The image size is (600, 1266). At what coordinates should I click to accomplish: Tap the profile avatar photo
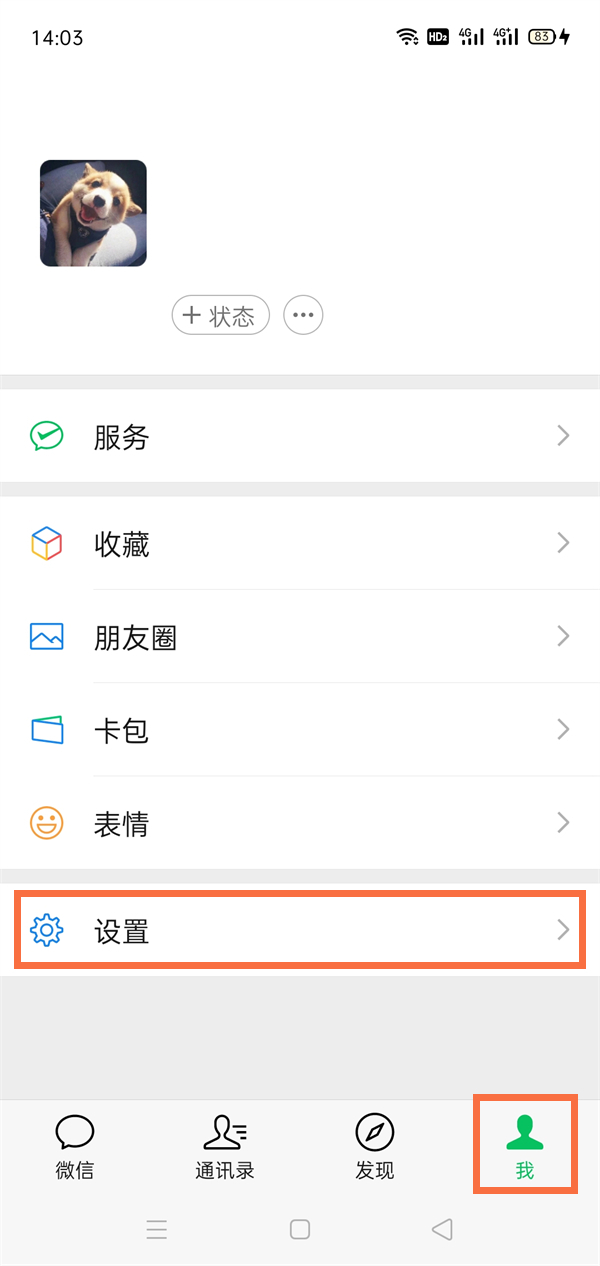point(93,213)
